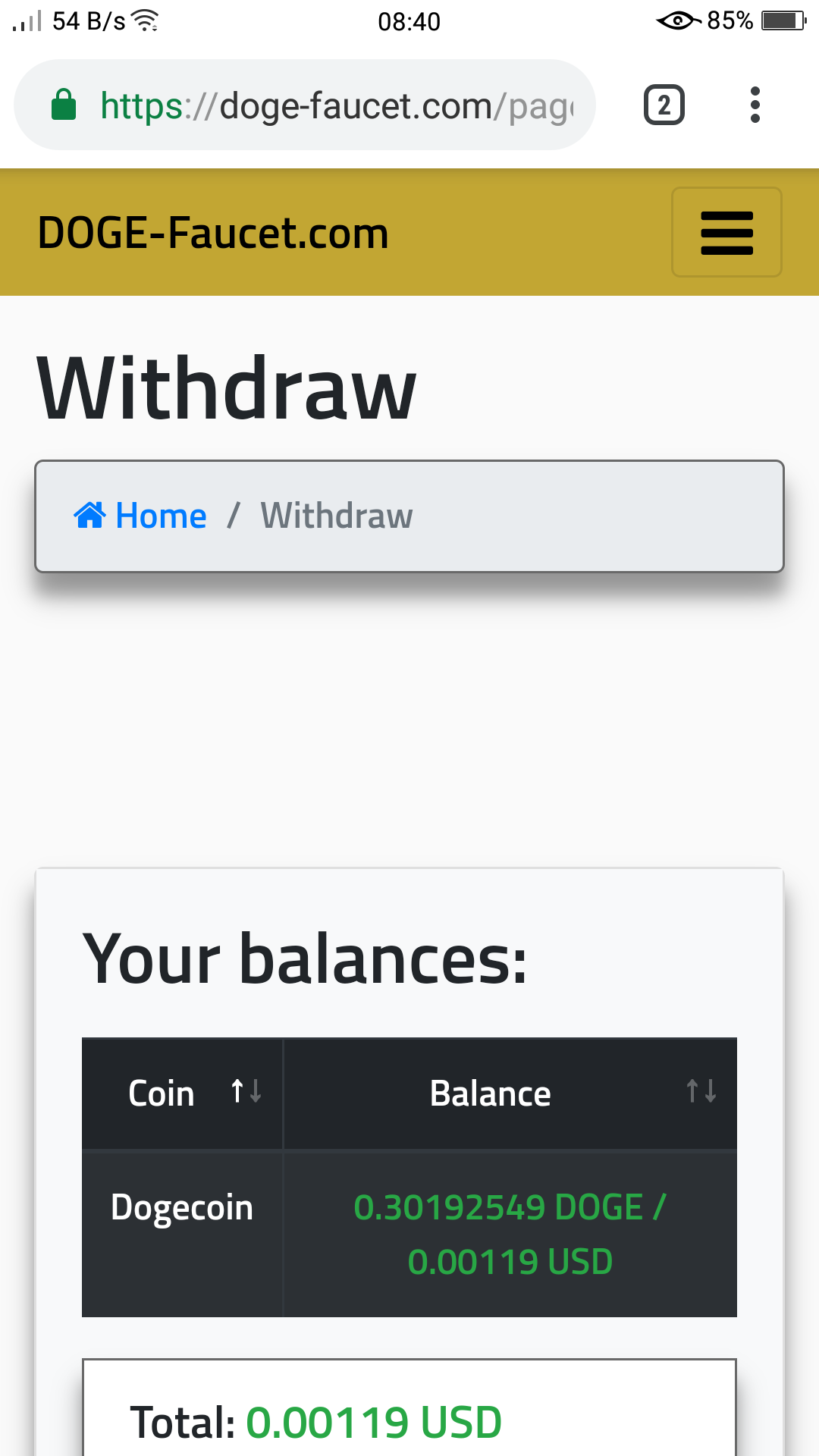Go to DOGE-Faucet.com homepage title
The image size is (819, 1456).
pyautogui.click(x=213, y=233)
